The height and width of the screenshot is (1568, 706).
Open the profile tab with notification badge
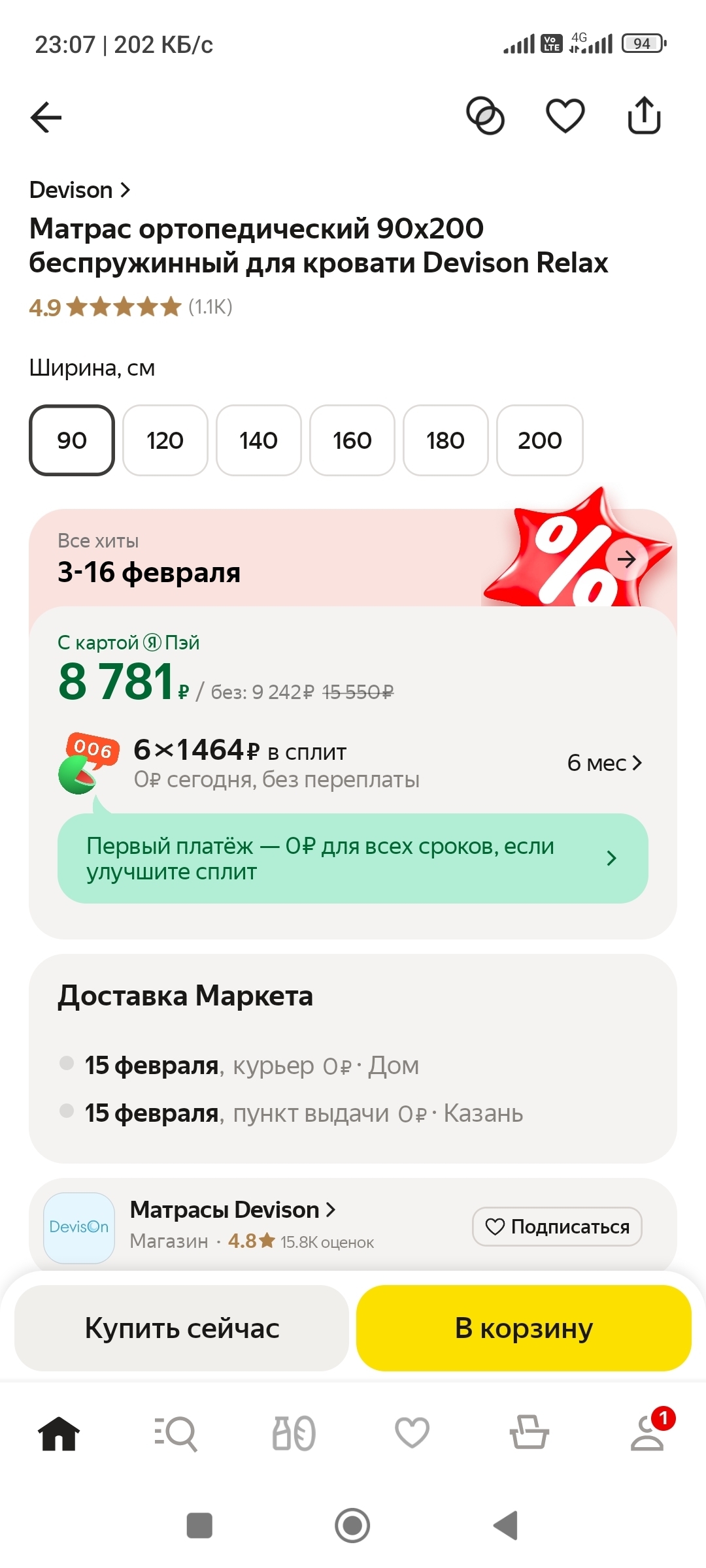647,1434
